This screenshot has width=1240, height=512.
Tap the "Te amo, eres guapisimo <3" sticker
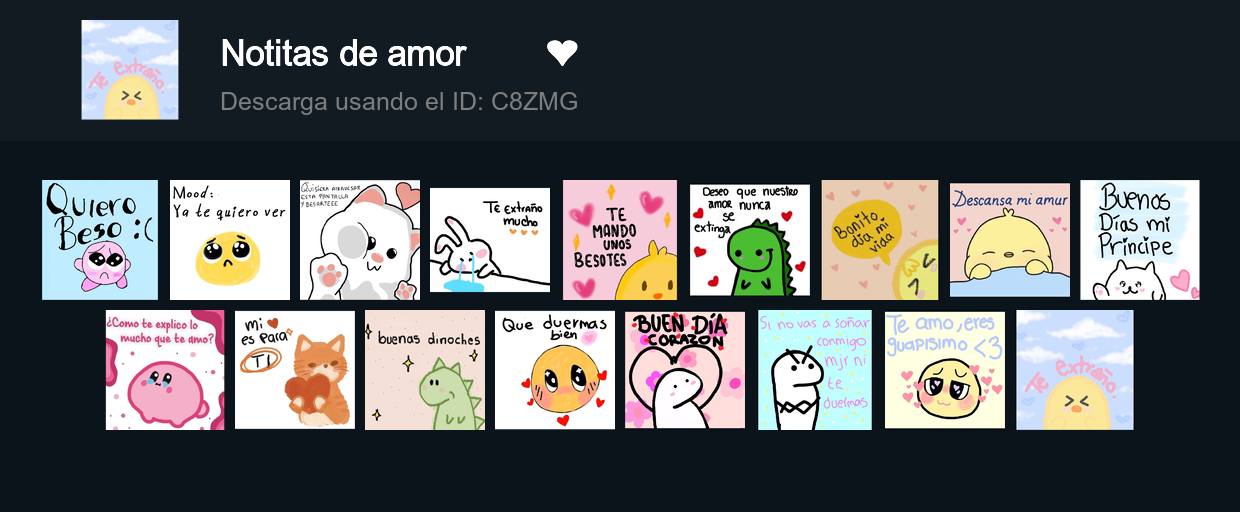[945, 370]
